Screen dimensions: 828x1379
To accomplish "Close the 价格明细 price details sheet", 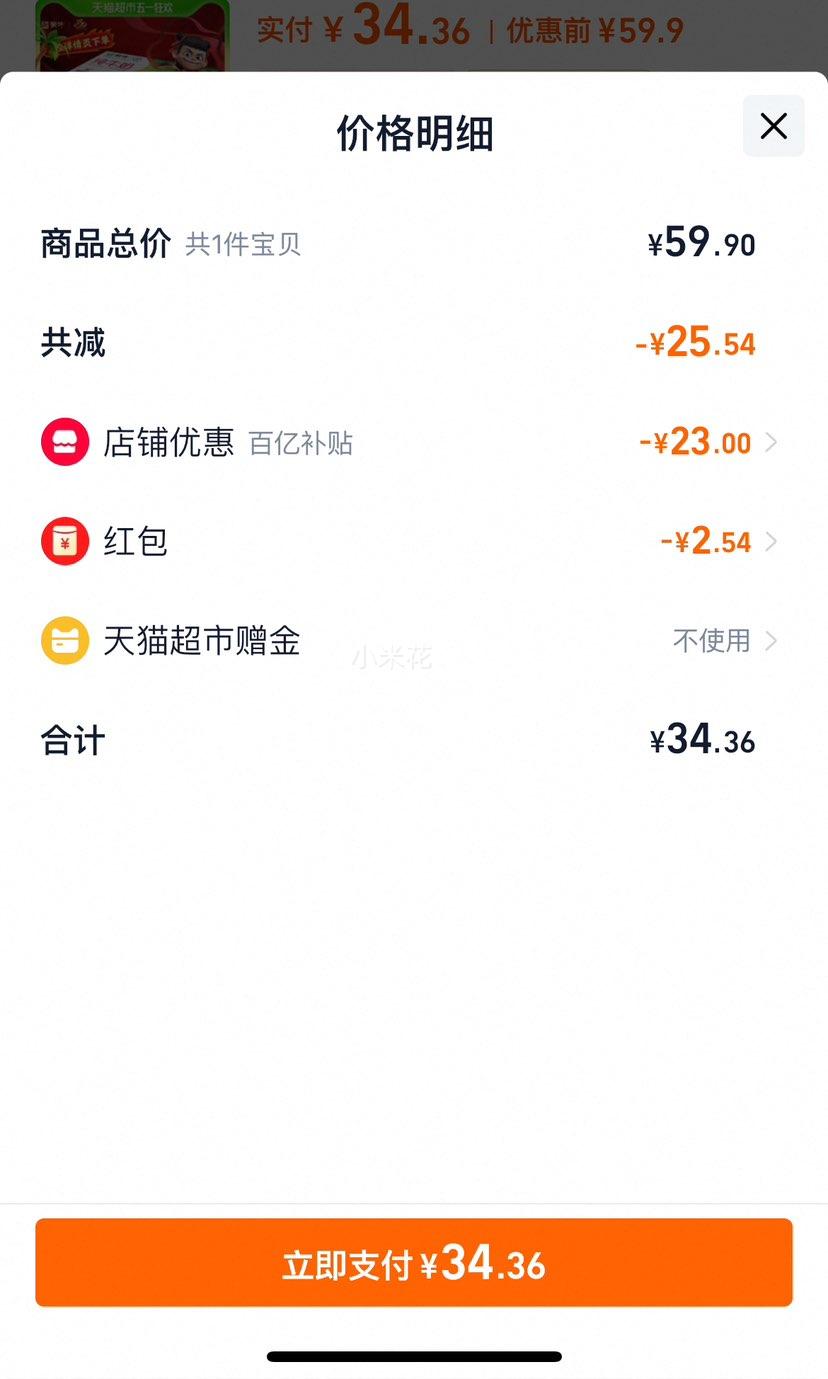I will tap(773, 126).
